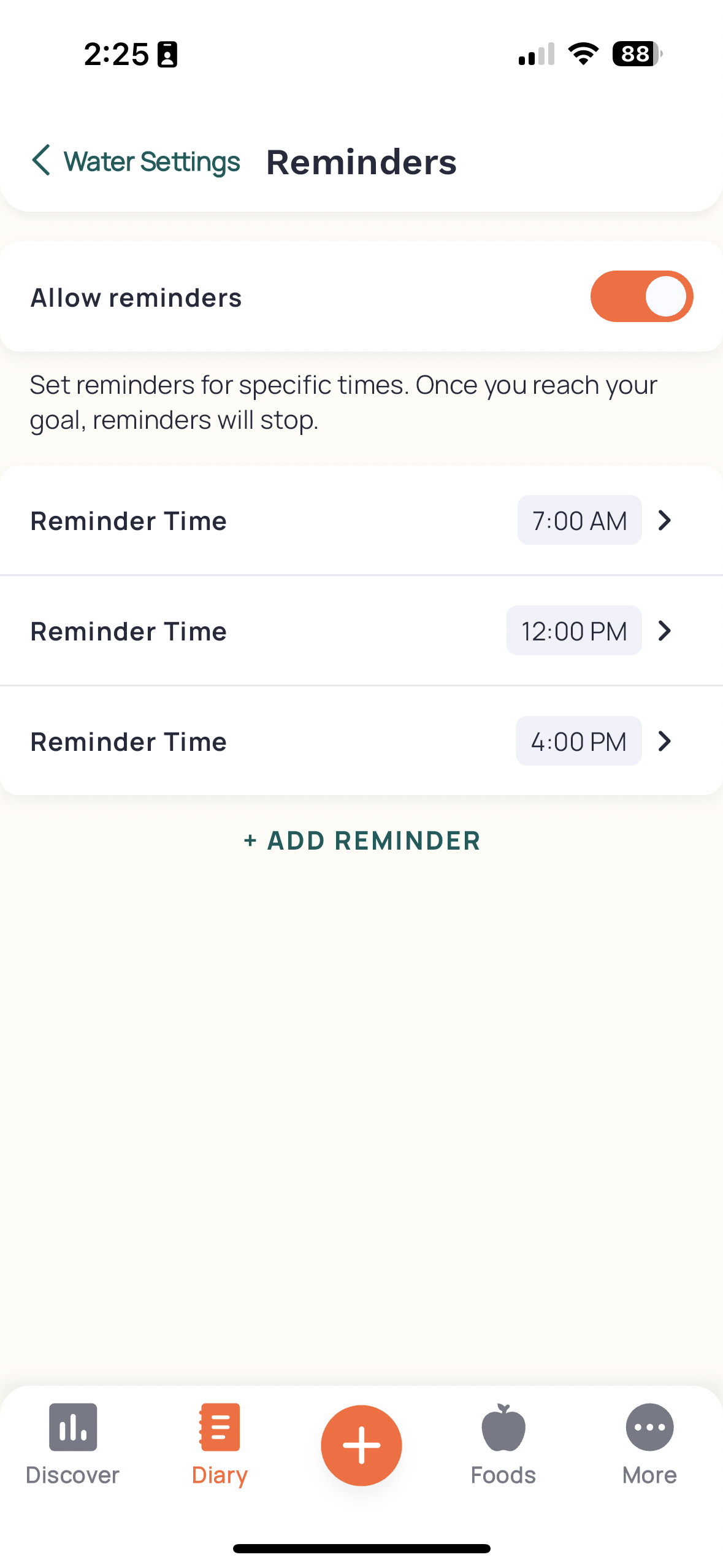Image resolution: width=723 pixels, height=1568 pixels.
Task: Turn off the Allow reminders switch
Action: click(x=641, y=297)
